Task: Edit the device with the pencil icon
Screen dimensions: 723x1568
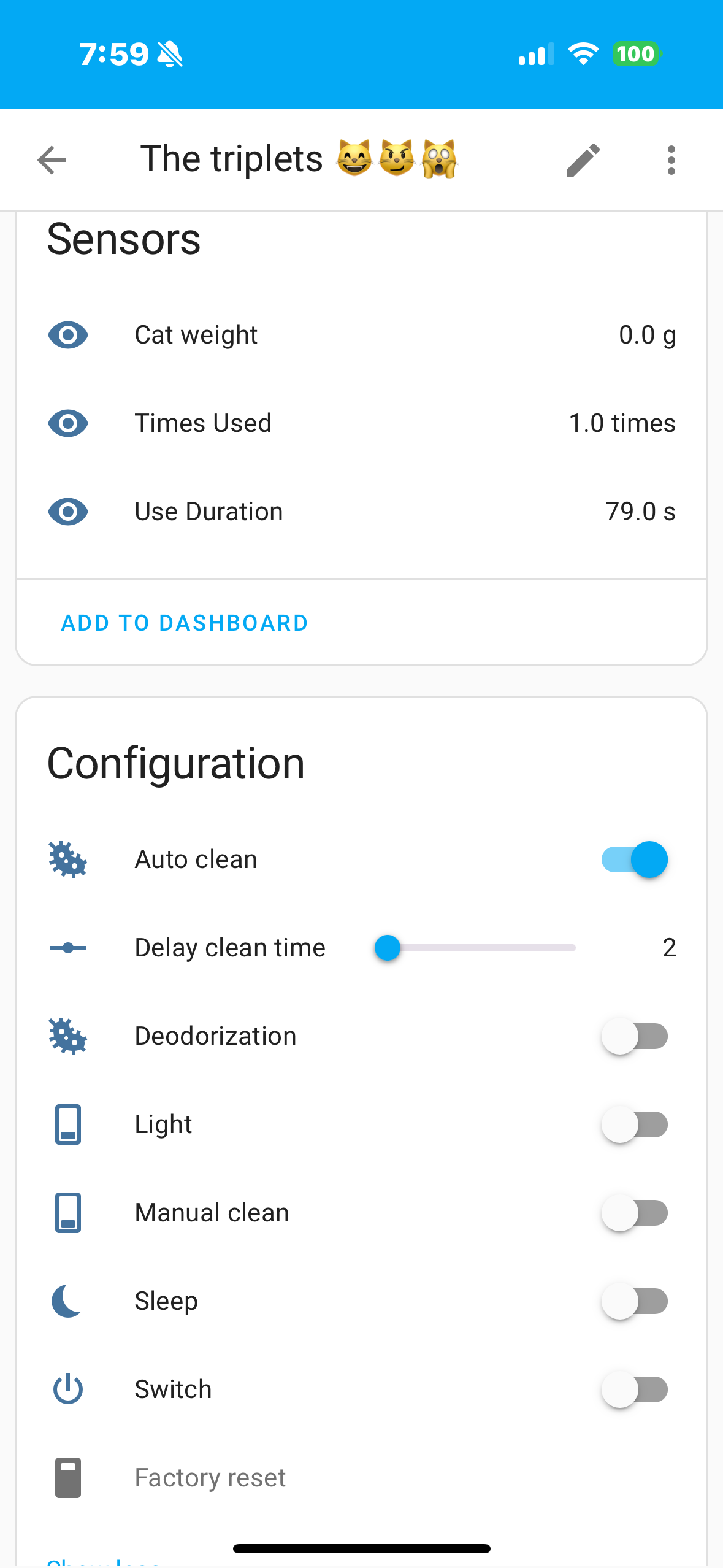Action: click(x=583, y=160)
